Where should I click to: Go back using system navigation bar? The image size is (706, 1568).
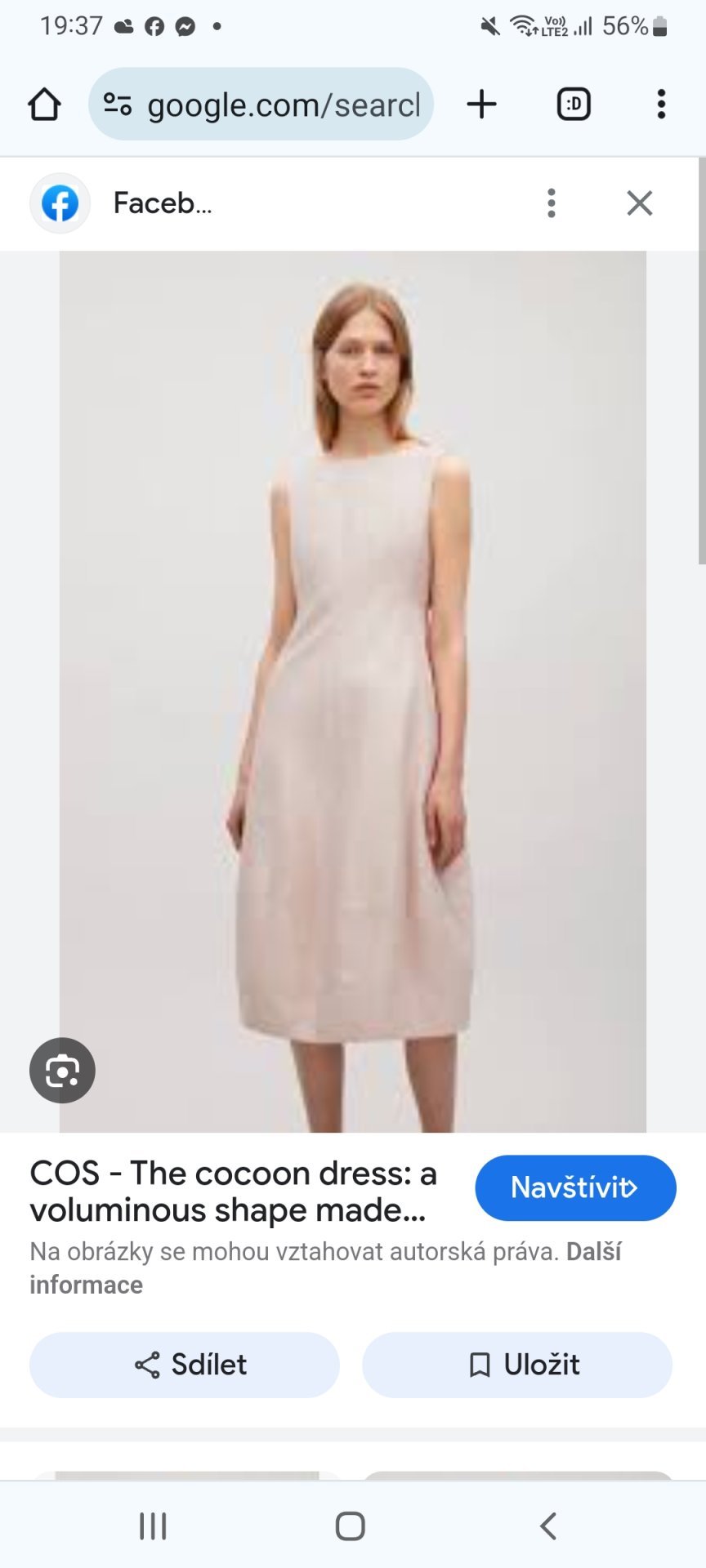[x=548, y=1526]
